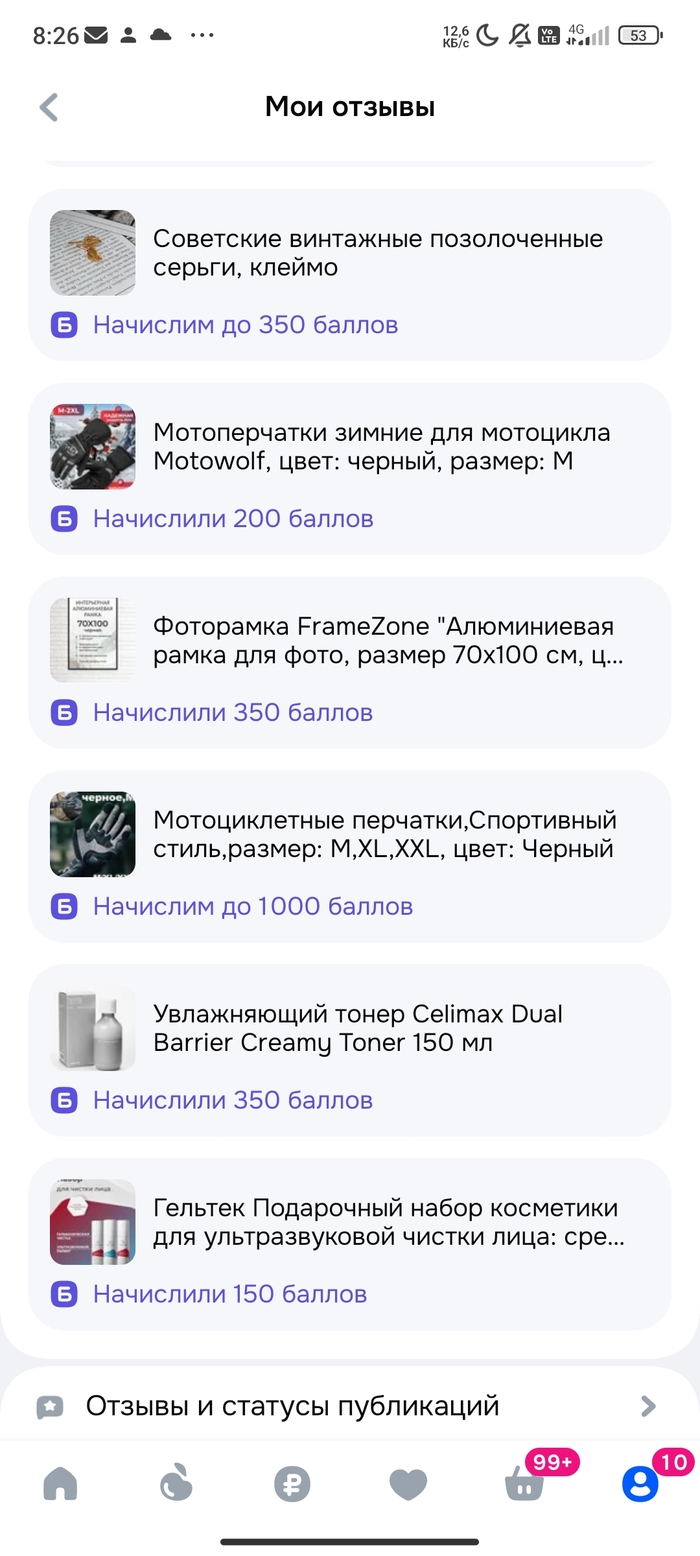This screenshot has width=700, height=1556.
Task: Switch to the home tab
Action: 61,1484
